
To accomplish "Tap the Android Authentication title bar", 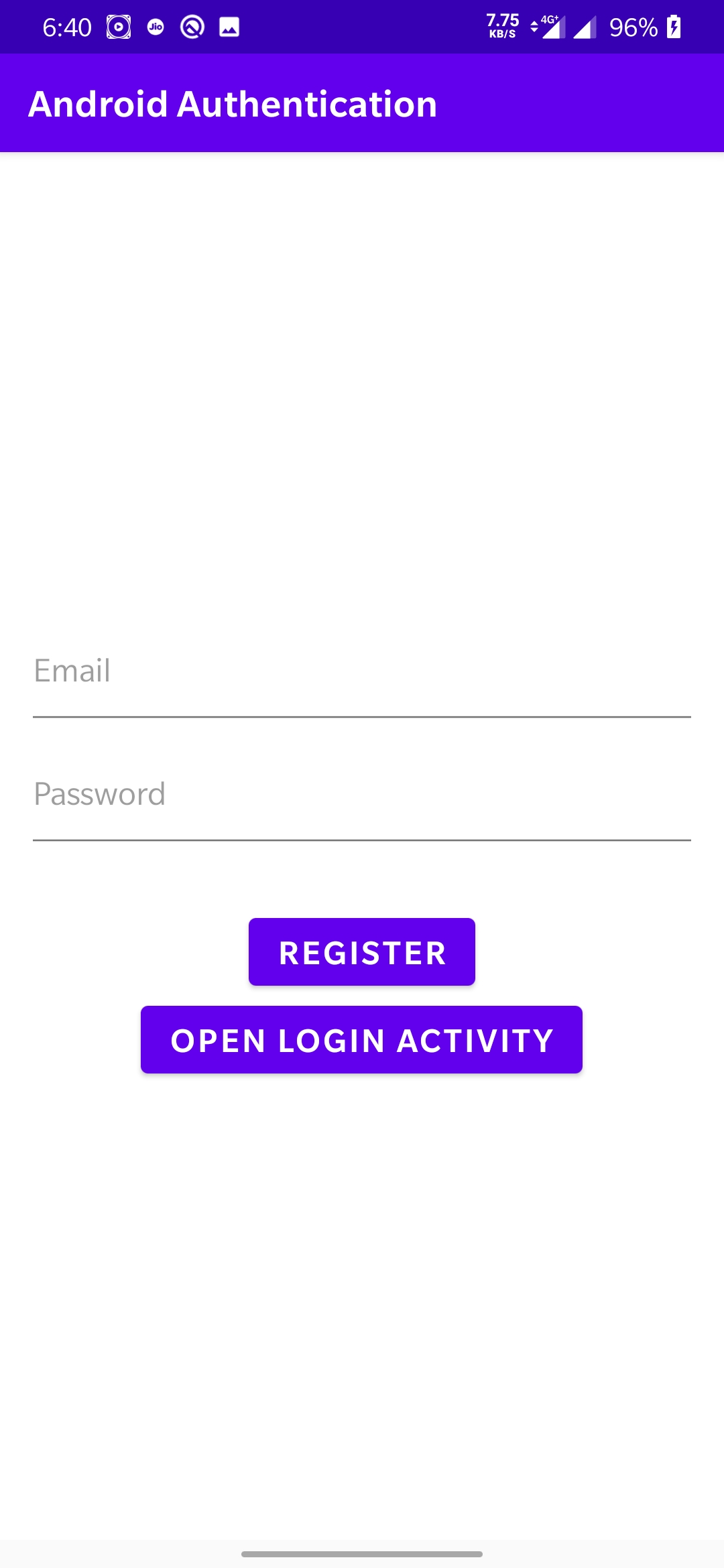I will (233, 103).
